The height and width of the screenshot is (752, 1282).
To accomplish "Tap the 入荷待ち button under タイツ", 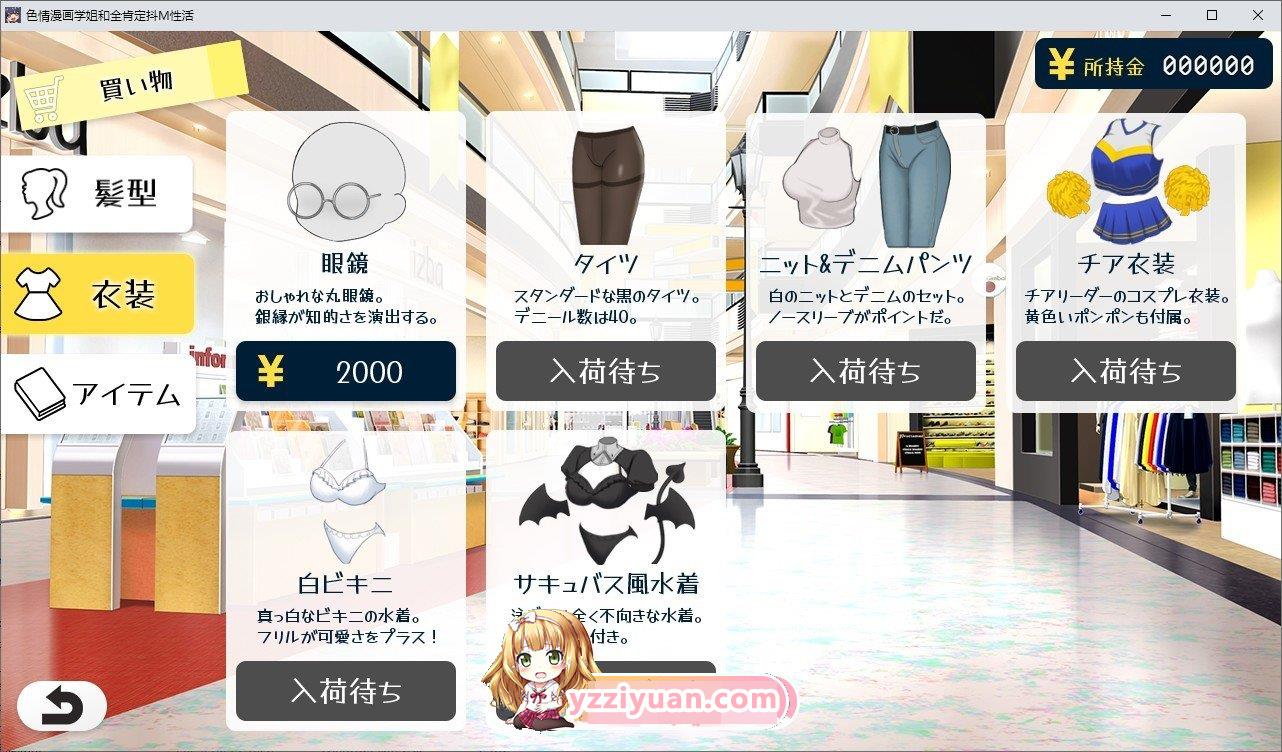I will click(x=605, y=372).
